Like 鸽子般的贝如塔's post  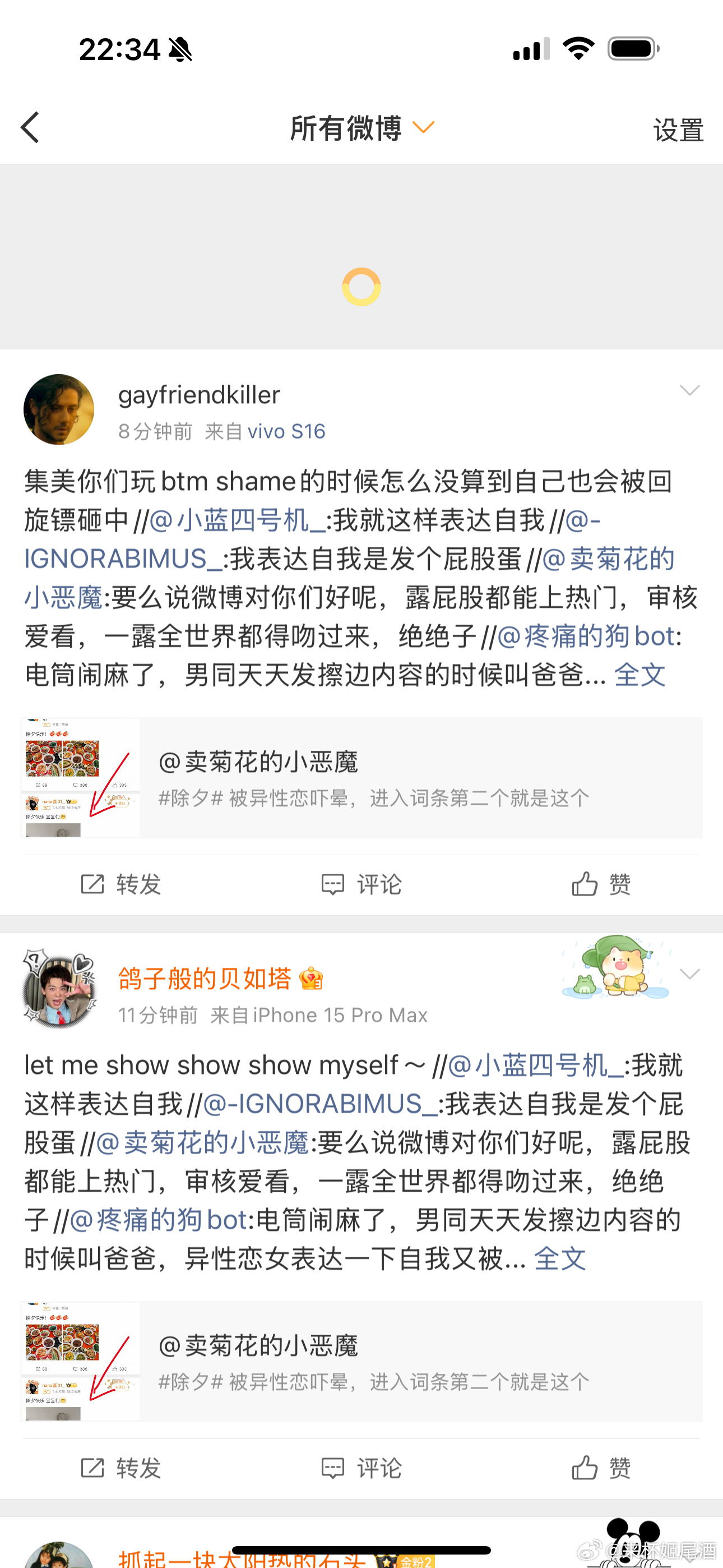coord(601,1468)
